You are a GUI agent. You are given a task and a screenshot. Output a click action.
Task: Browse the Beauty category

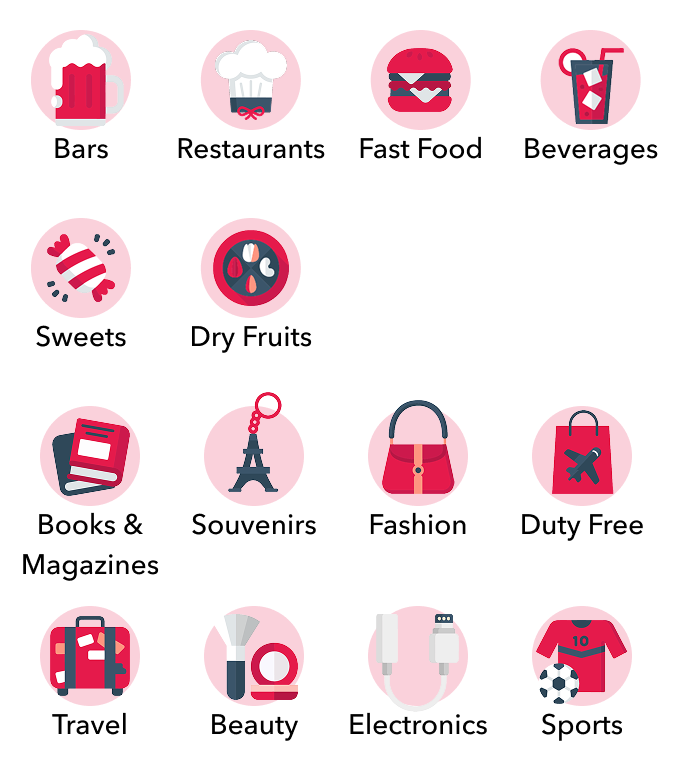254,656
